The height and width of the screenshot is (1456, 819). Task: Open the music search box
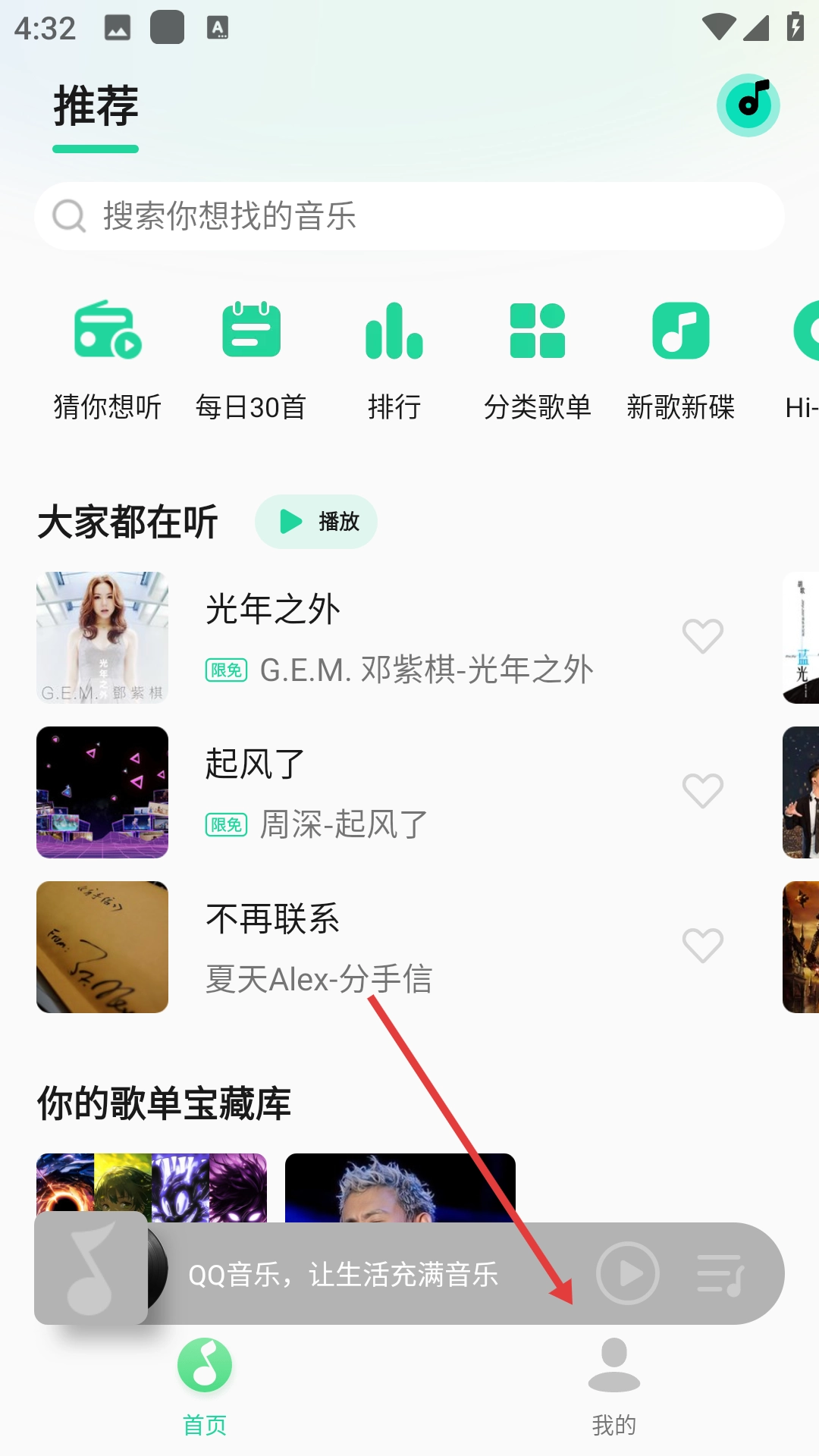[409, 216]
